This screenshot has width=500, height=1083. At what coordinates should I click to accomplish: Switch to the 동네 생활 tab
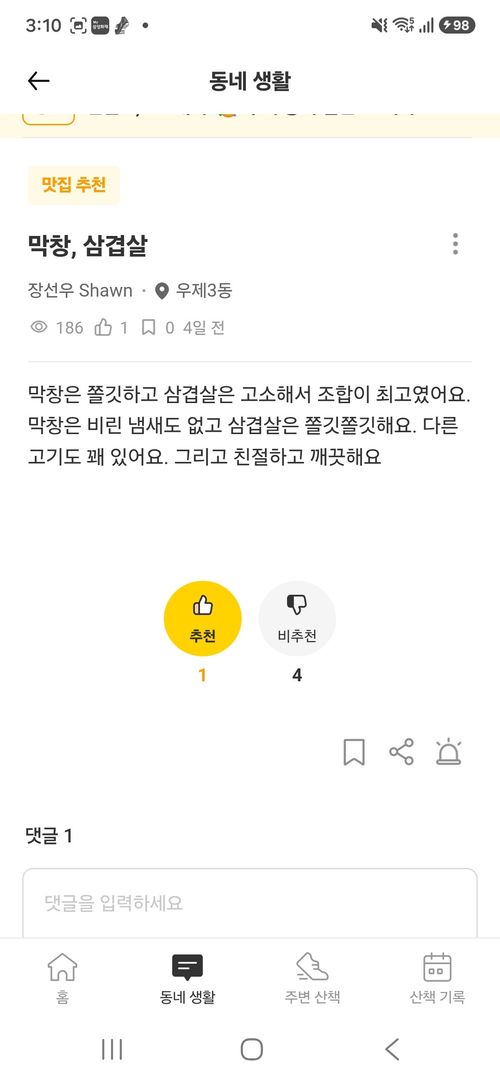(x=187, y=979)
